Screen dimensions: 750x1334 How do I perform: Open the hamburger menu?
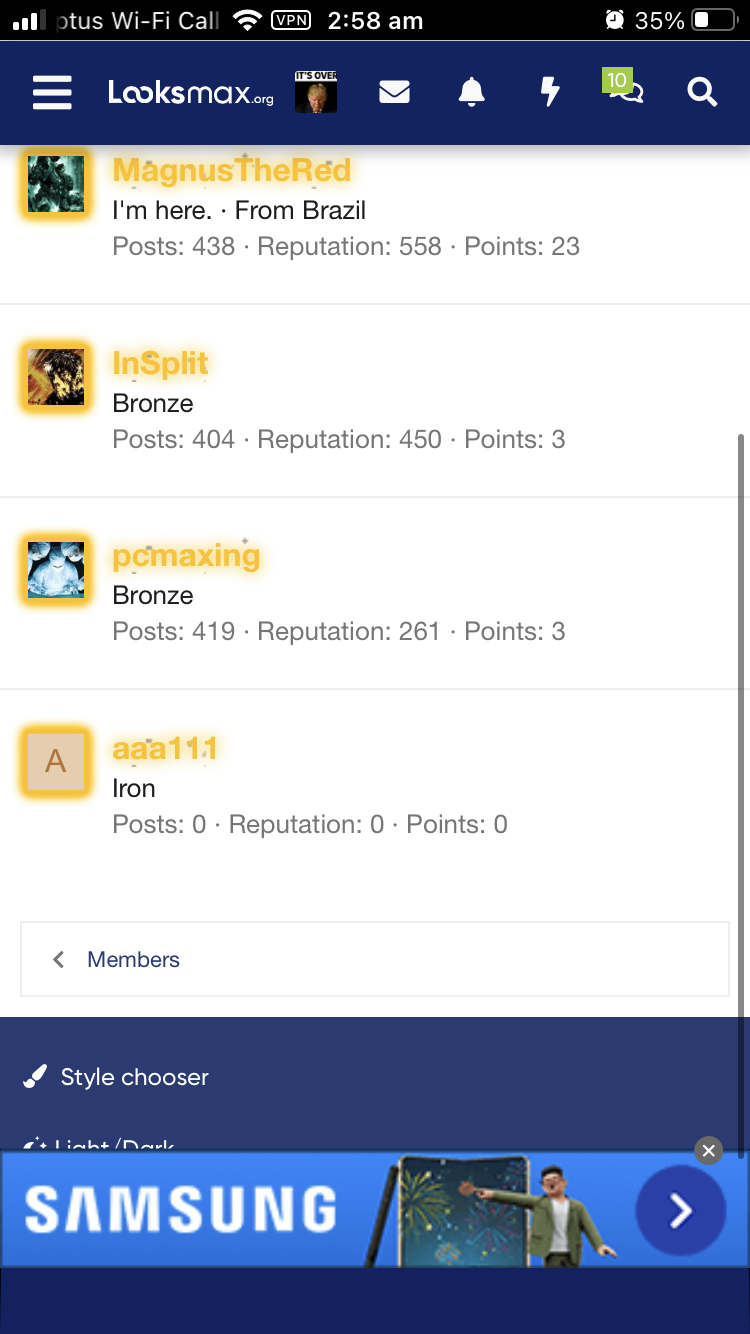pyautogui.click(x=52, y=93)
